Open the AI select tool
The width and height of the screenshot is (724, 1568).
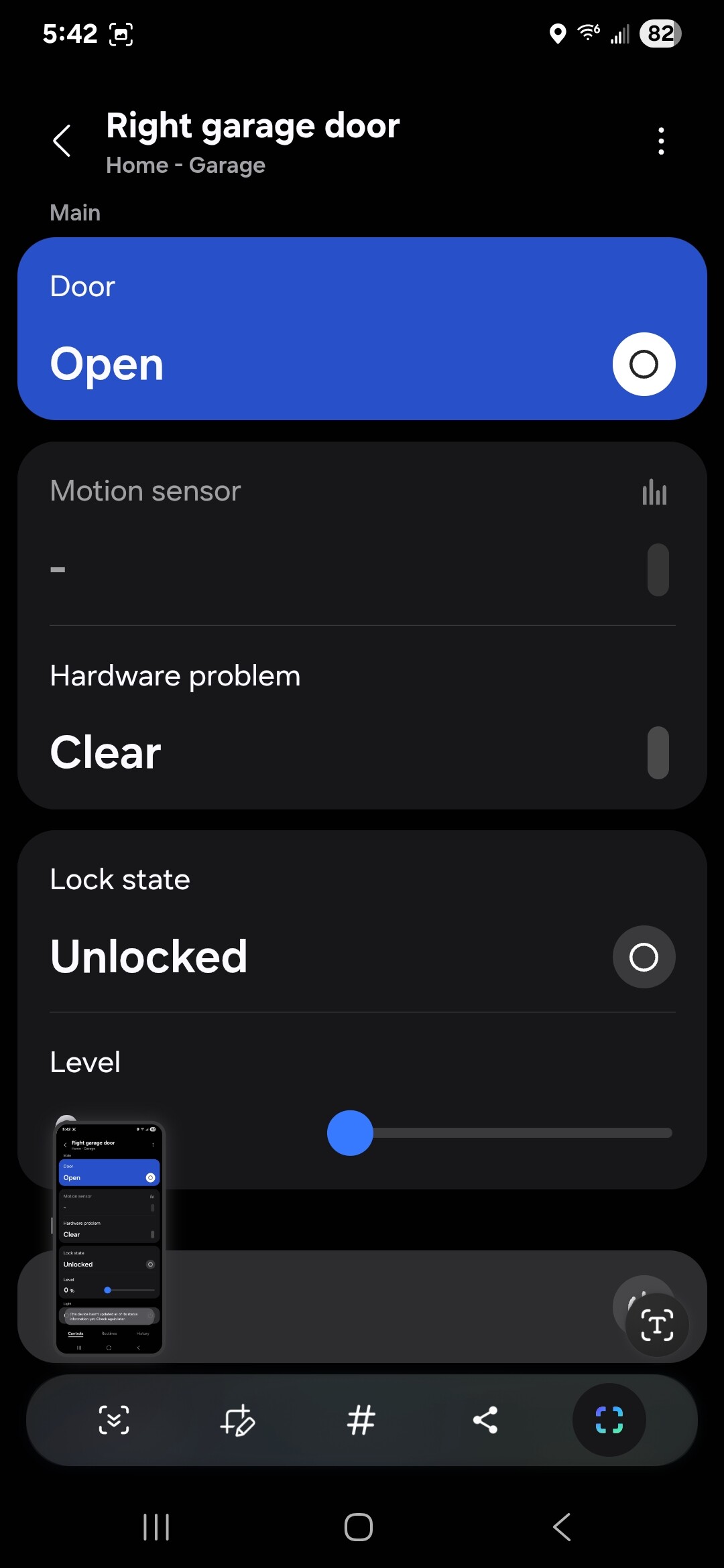[609, 1419]
